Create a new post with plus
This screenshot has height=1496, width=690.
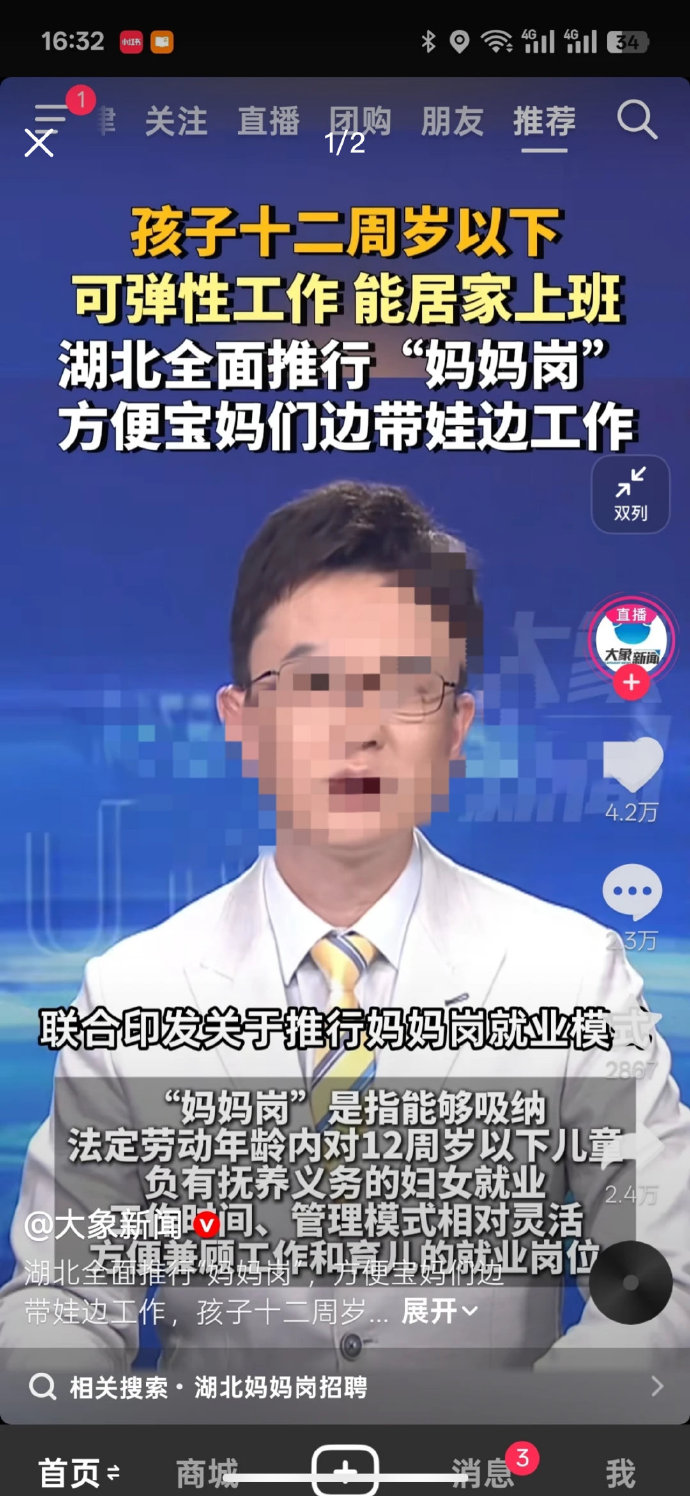tap(345, 1472)
